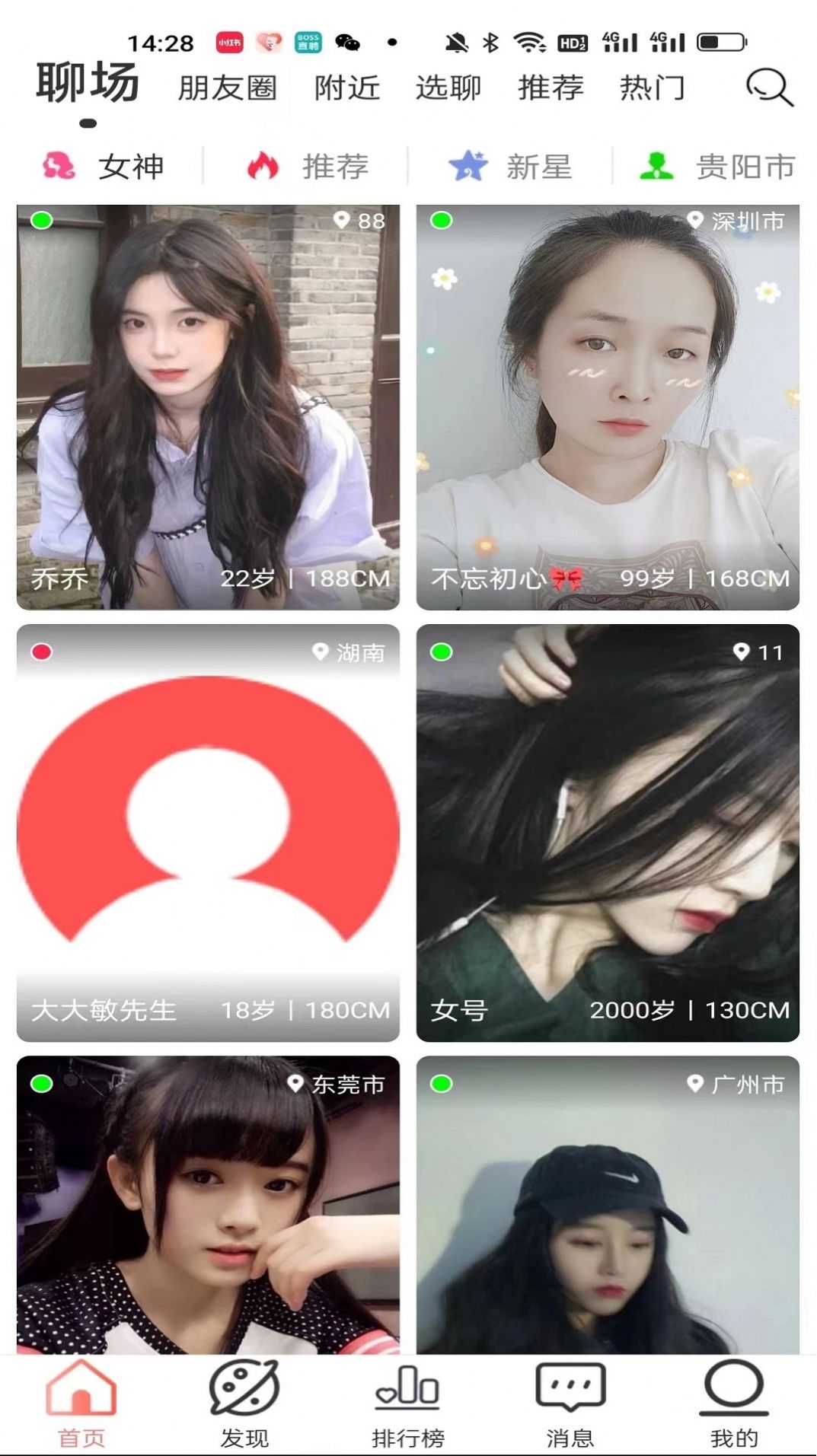View the 不忘初心 profile card
The width and height of the screenshot is (817, 1456).
[608, 407]
